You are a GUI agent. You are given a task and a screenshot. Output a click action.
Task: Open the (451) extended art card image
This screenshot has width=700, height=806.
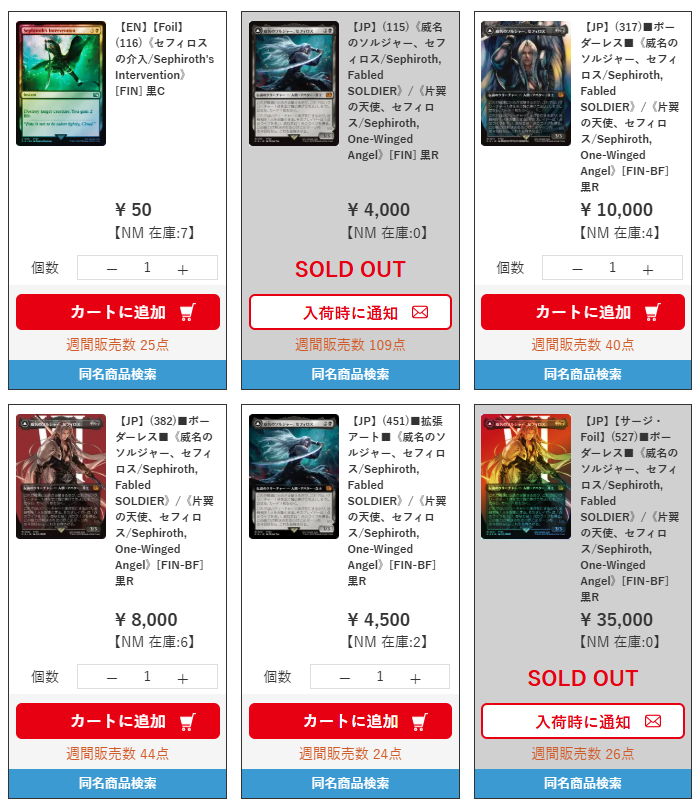[x=294, y=476]
